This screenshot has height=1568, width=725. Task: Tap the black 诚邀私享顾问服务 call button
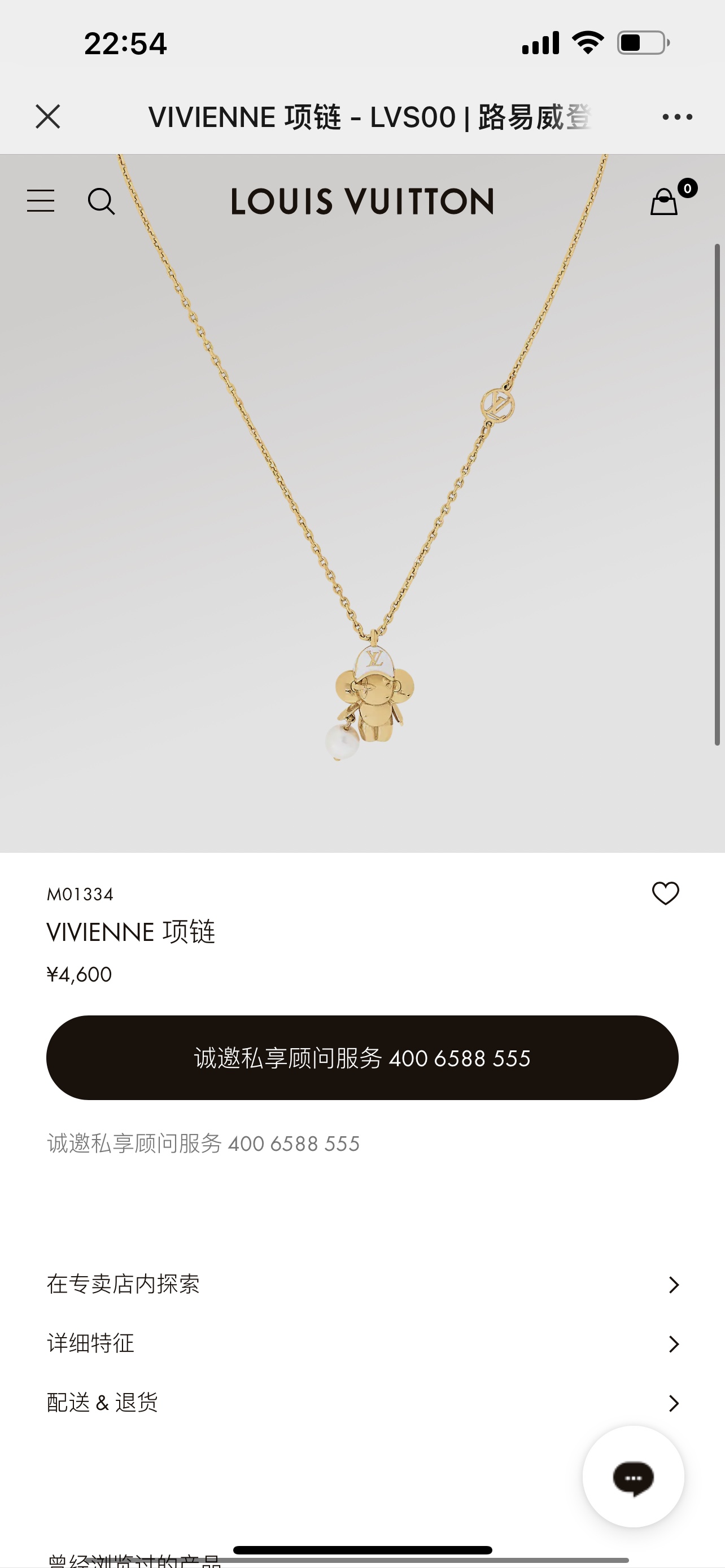click(x=362, y=1057)
